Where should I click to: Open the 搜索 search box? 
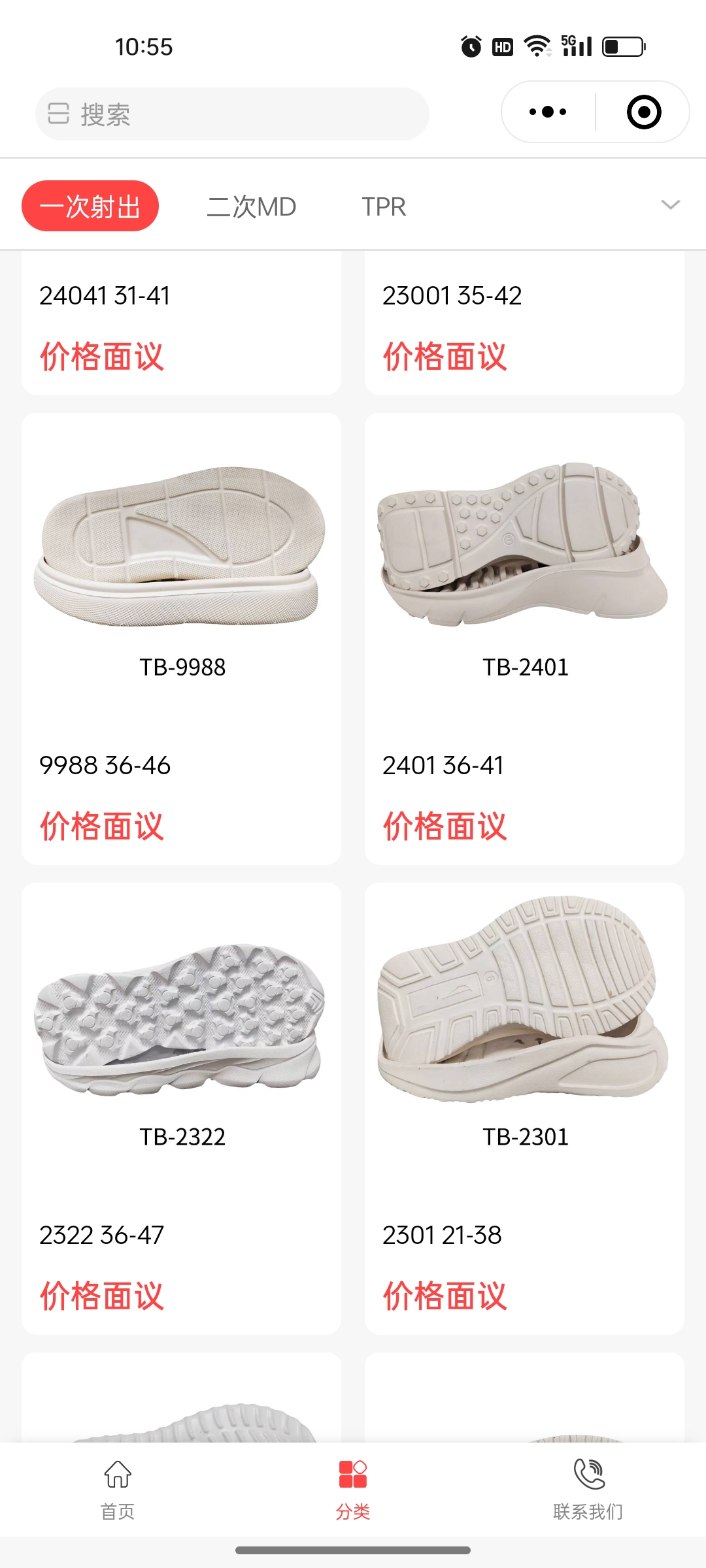pos(232,114)
